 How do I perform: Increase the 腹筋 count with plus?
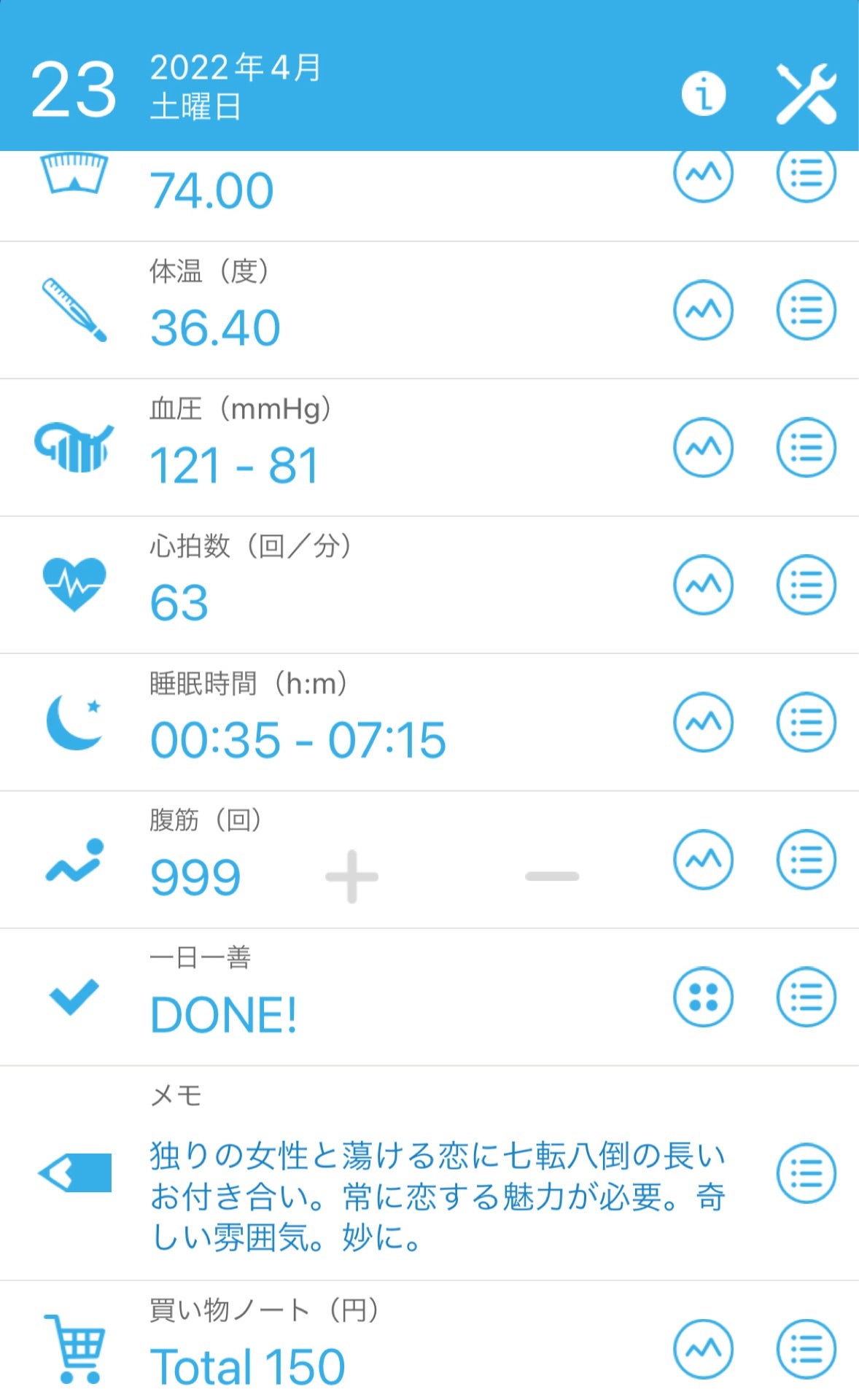click(351, 876)
